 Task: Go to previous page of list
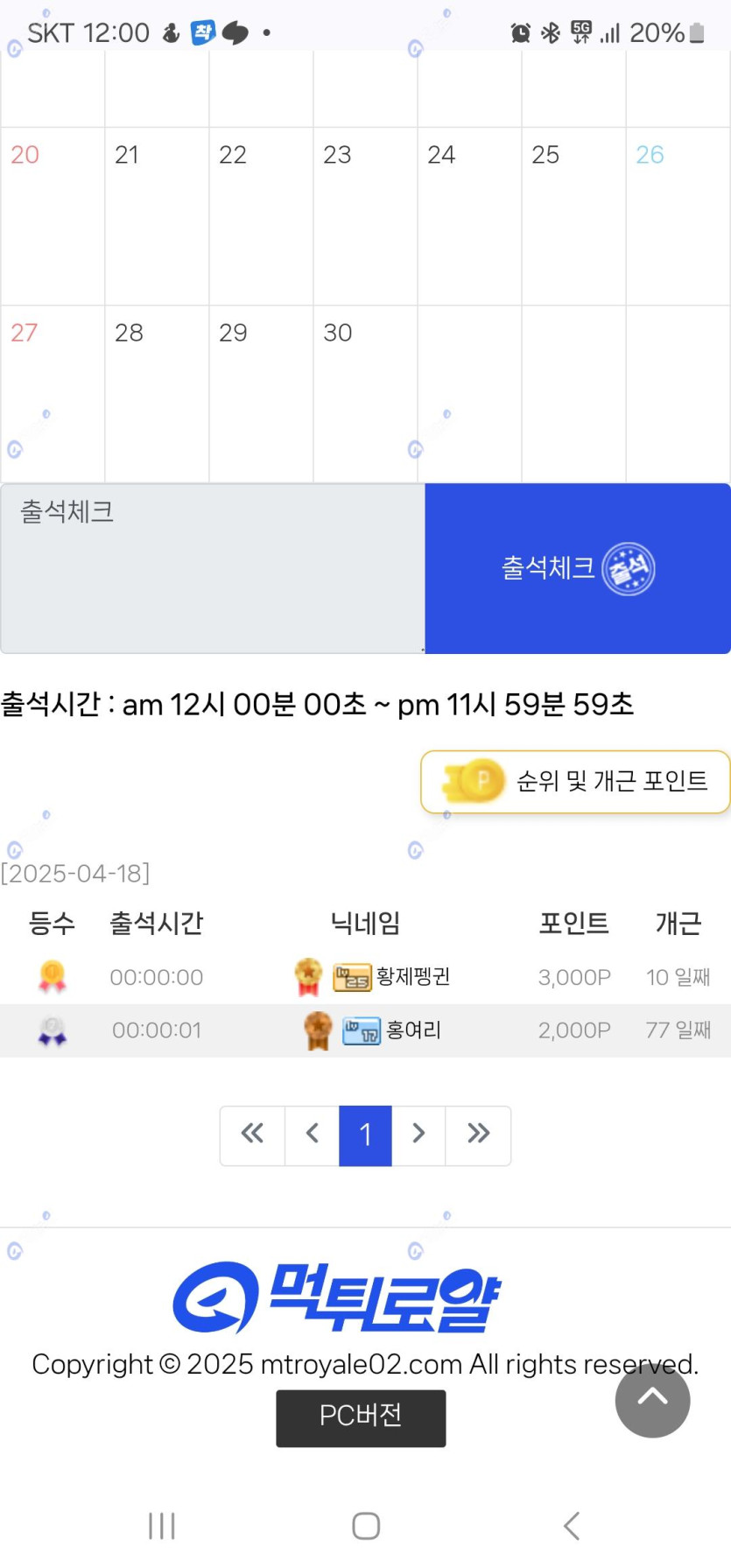[313, 1135]
